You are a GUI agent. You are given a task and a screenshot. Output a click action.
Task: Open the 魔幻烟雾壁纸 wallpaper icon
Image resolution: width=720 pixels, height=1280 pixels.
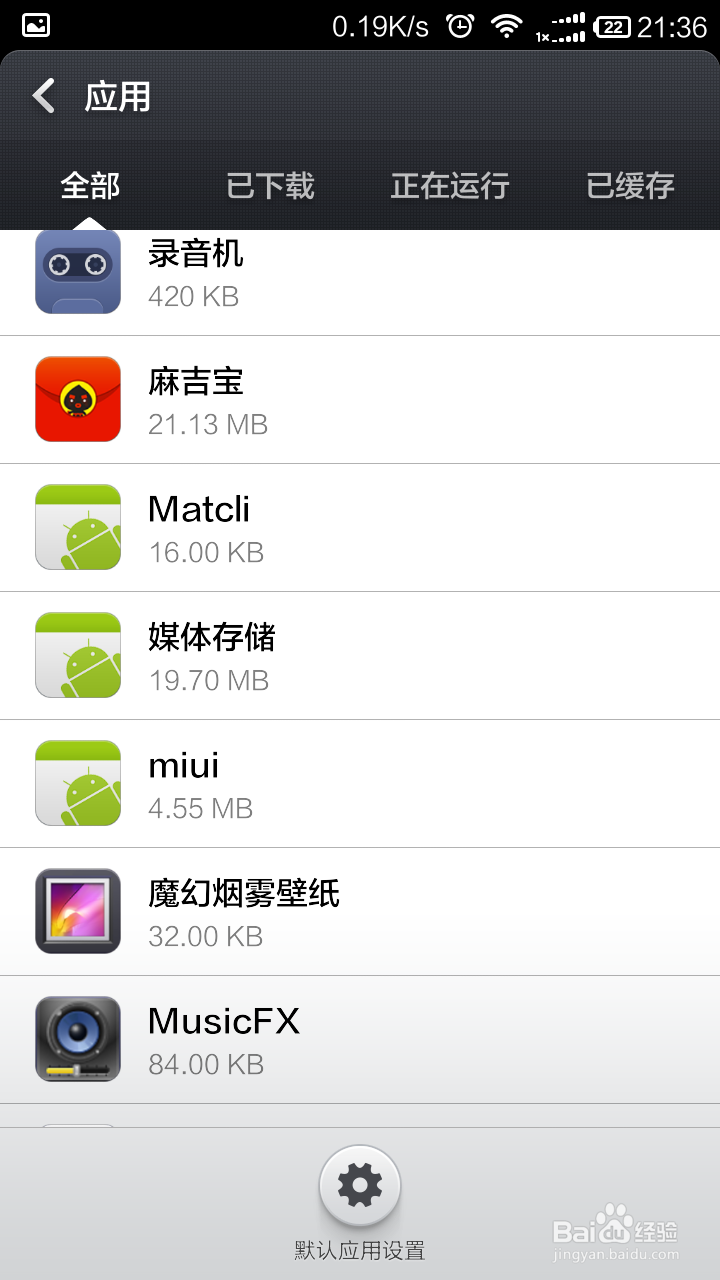[77, 911]
